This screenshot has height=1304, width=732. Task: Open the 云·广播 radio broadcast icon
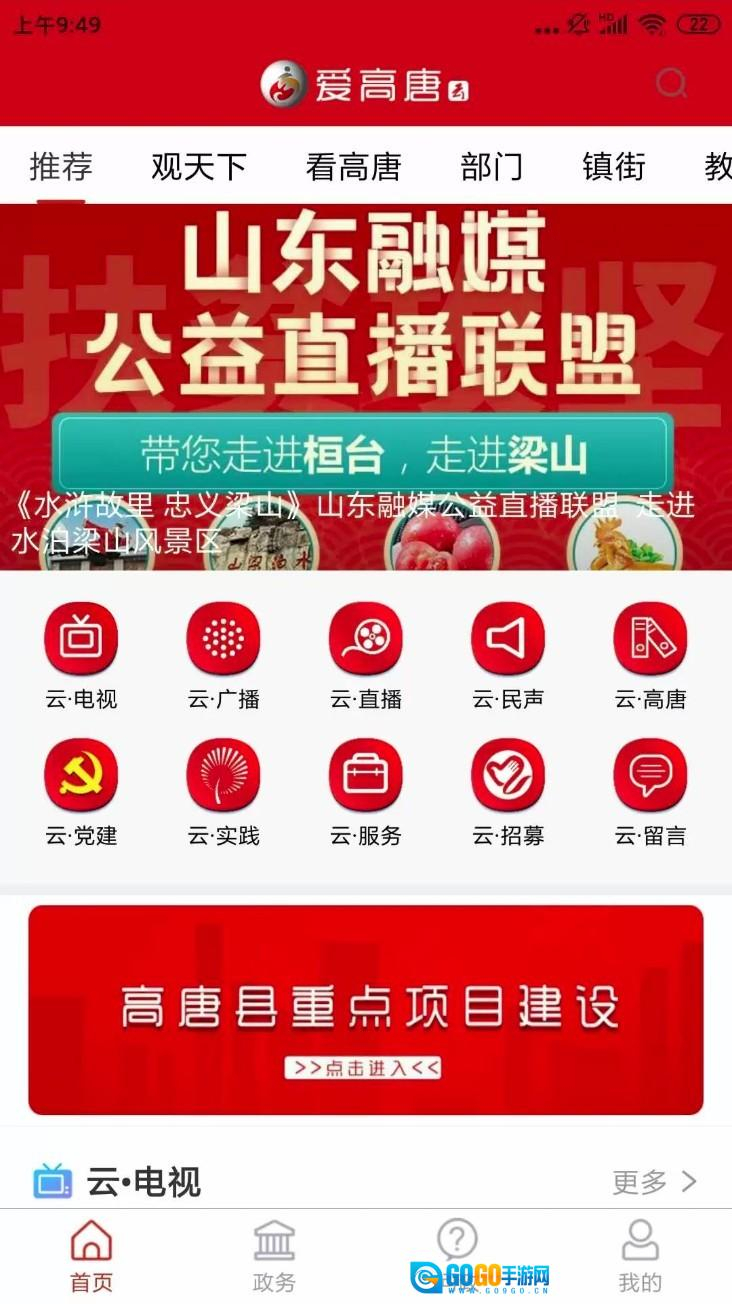click(x=223, y=637)
